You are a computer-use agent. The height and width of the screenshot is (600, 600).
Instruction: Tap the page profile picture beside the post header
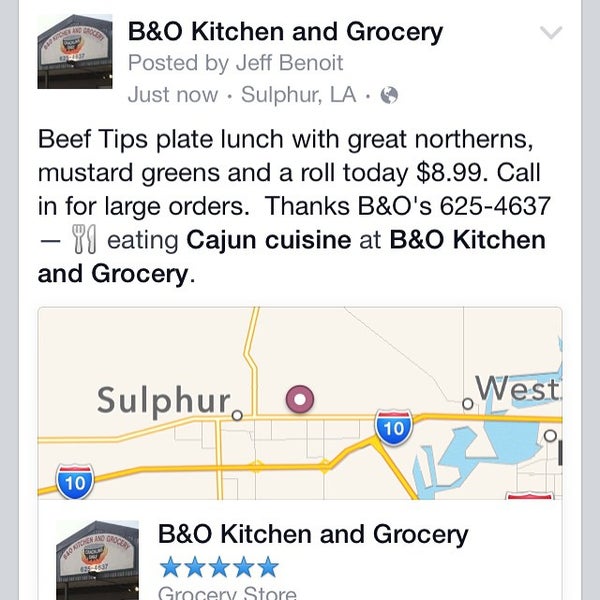(x=75, y=52)
